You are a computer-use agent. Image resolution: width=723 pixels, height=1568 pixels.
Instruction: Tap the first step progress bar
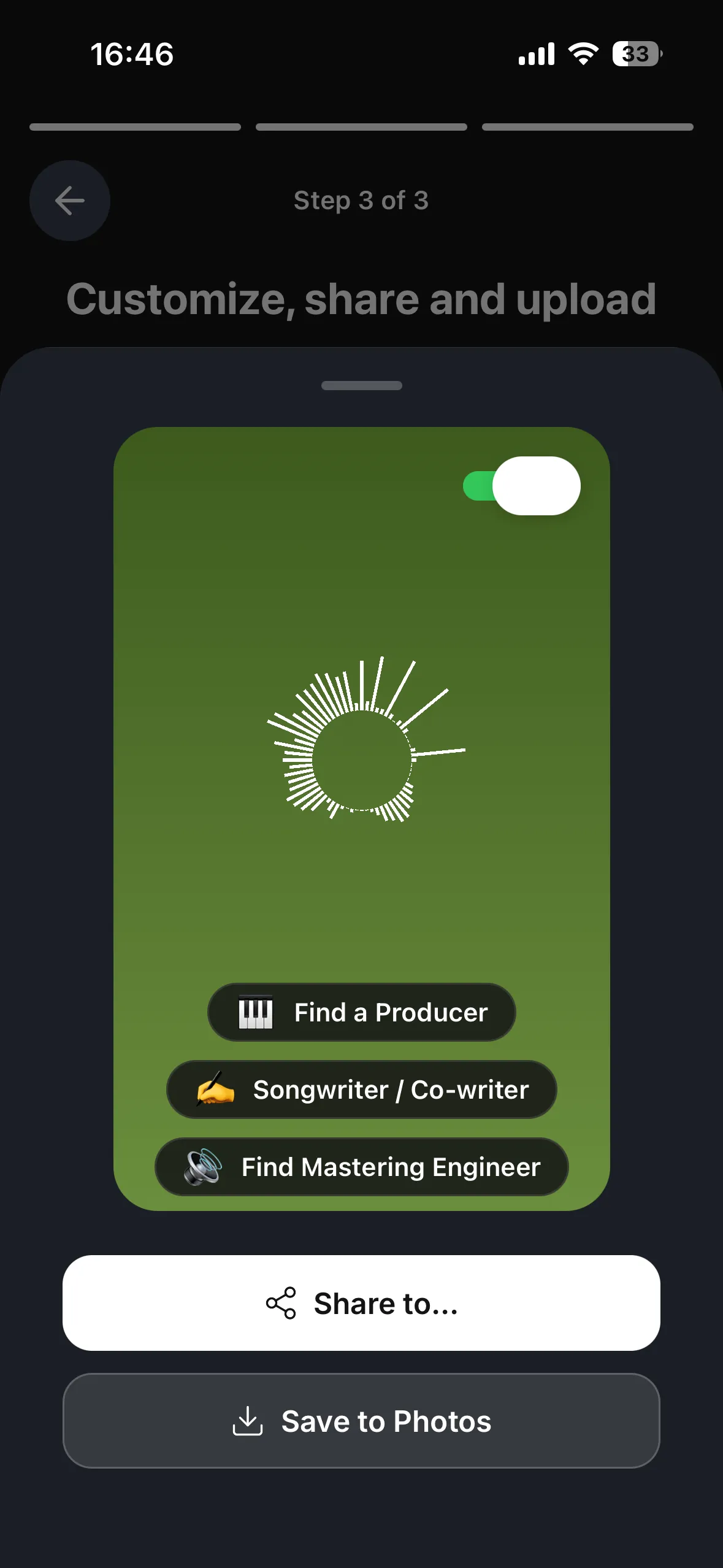coord(136,127)
